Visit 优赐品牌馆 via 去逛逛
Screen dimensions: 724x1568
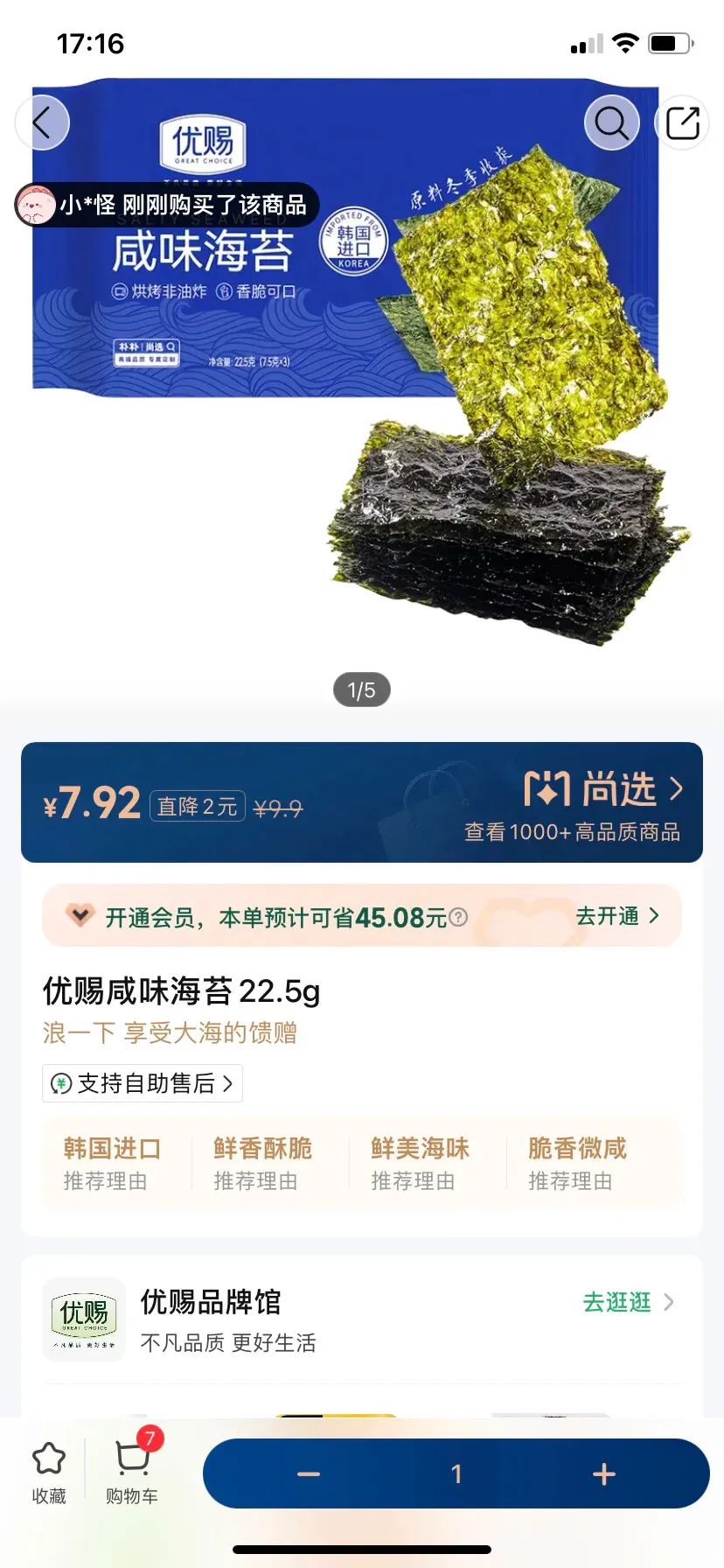coord(628,1302)
